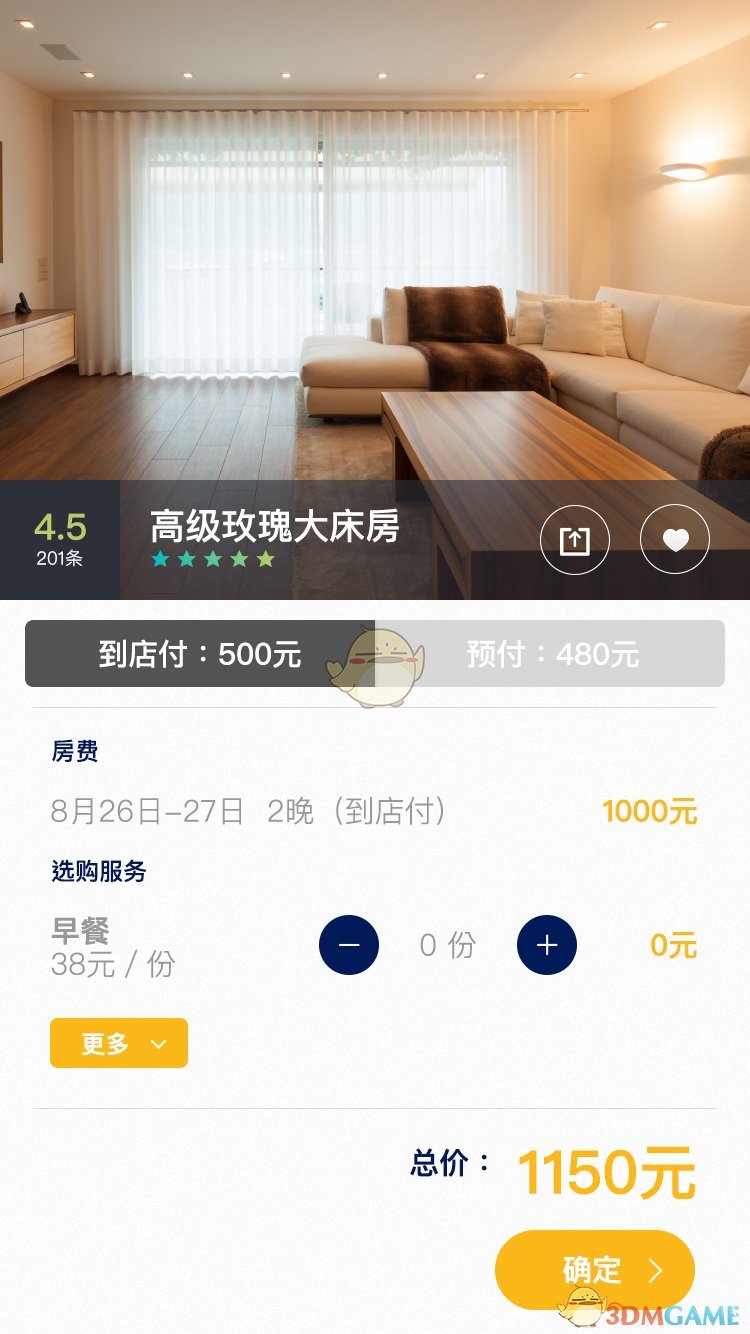Expand the 更多 services dropdown
The width and height of the screenshot is (750, 1334).
coord(119,1043)
